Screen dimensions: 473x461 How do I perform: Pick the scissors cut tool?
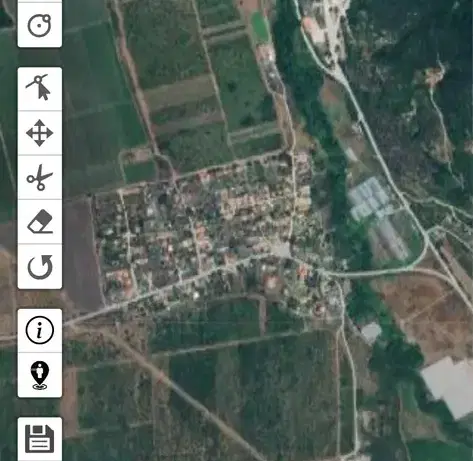pyautogui.click(x=40, y=177)
